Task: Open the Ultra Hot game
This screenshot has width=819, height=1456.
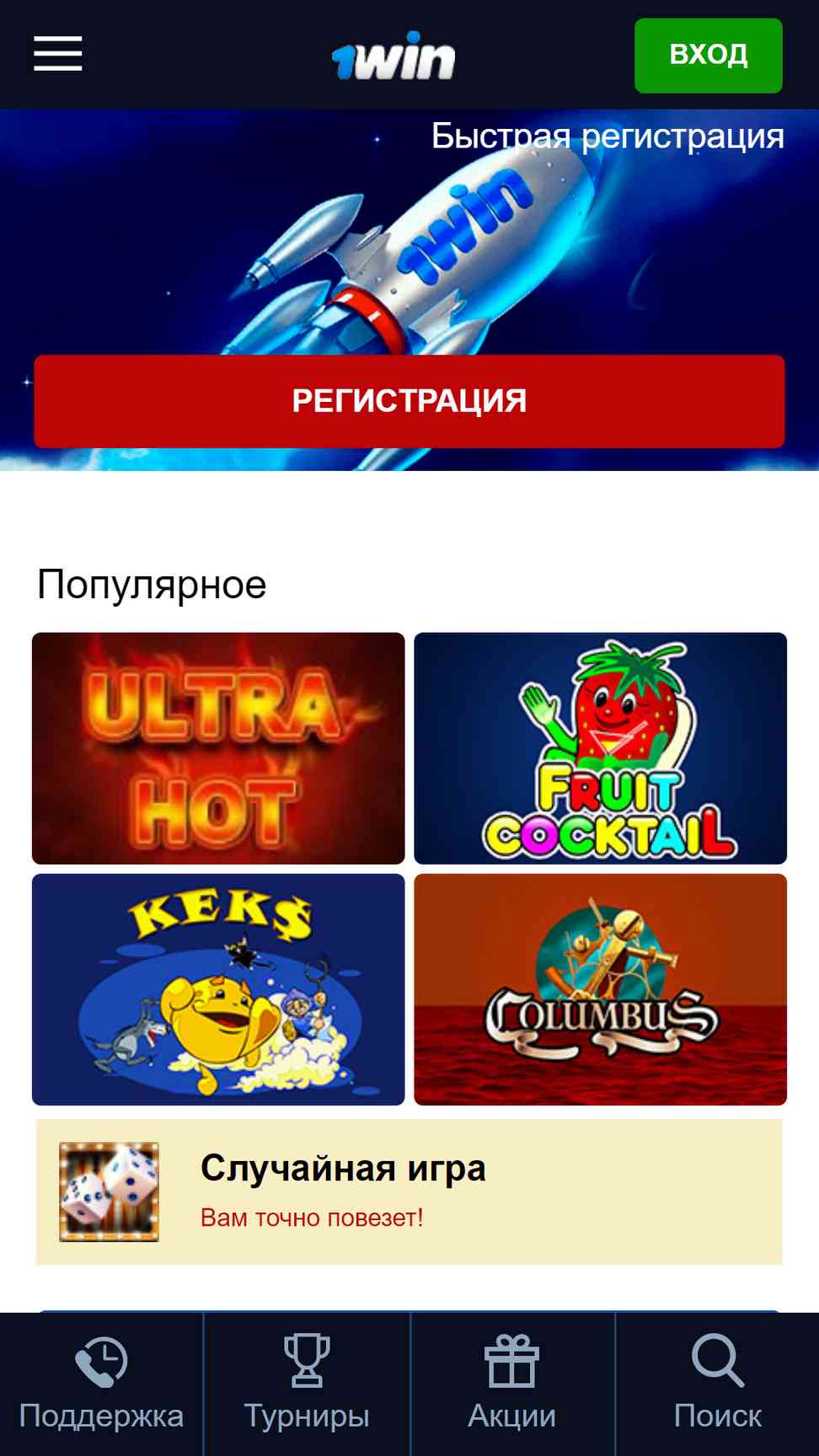Action: coord(218,748)
